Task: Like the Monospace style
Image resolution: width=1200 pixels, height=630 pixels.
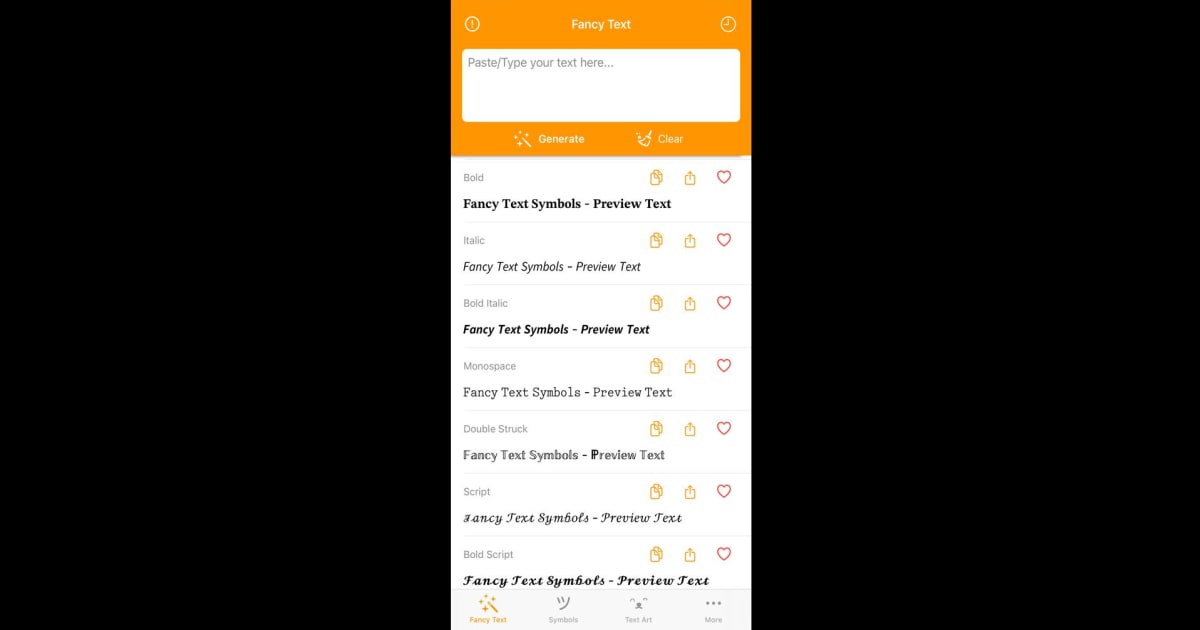Action: click(724, 366)
